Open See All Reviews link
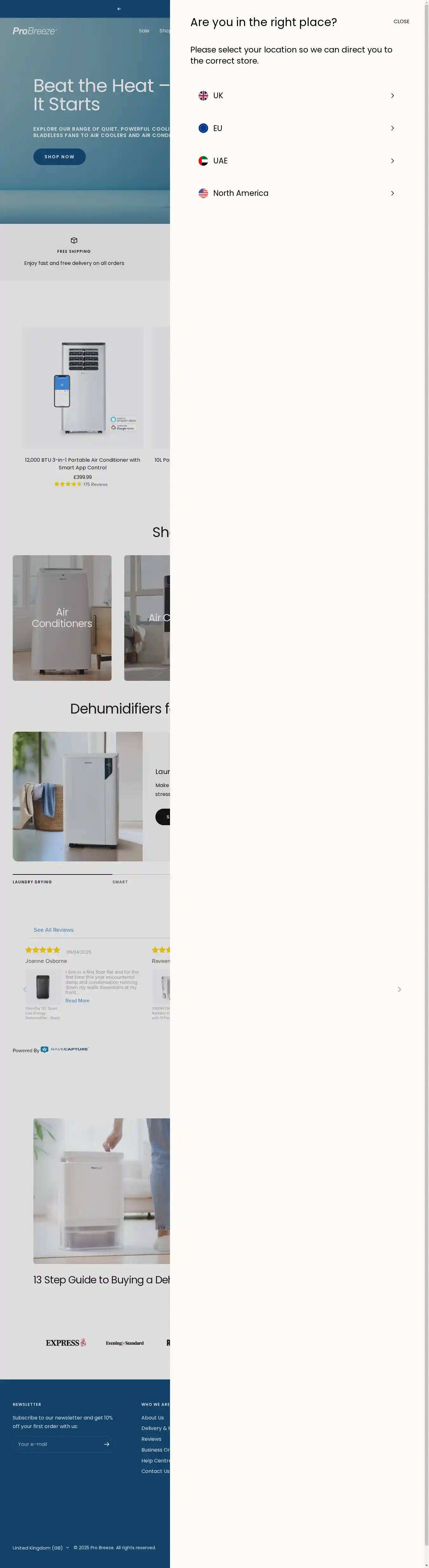Viewport: 429px width, 1568px height. click(x=54, y=929)
